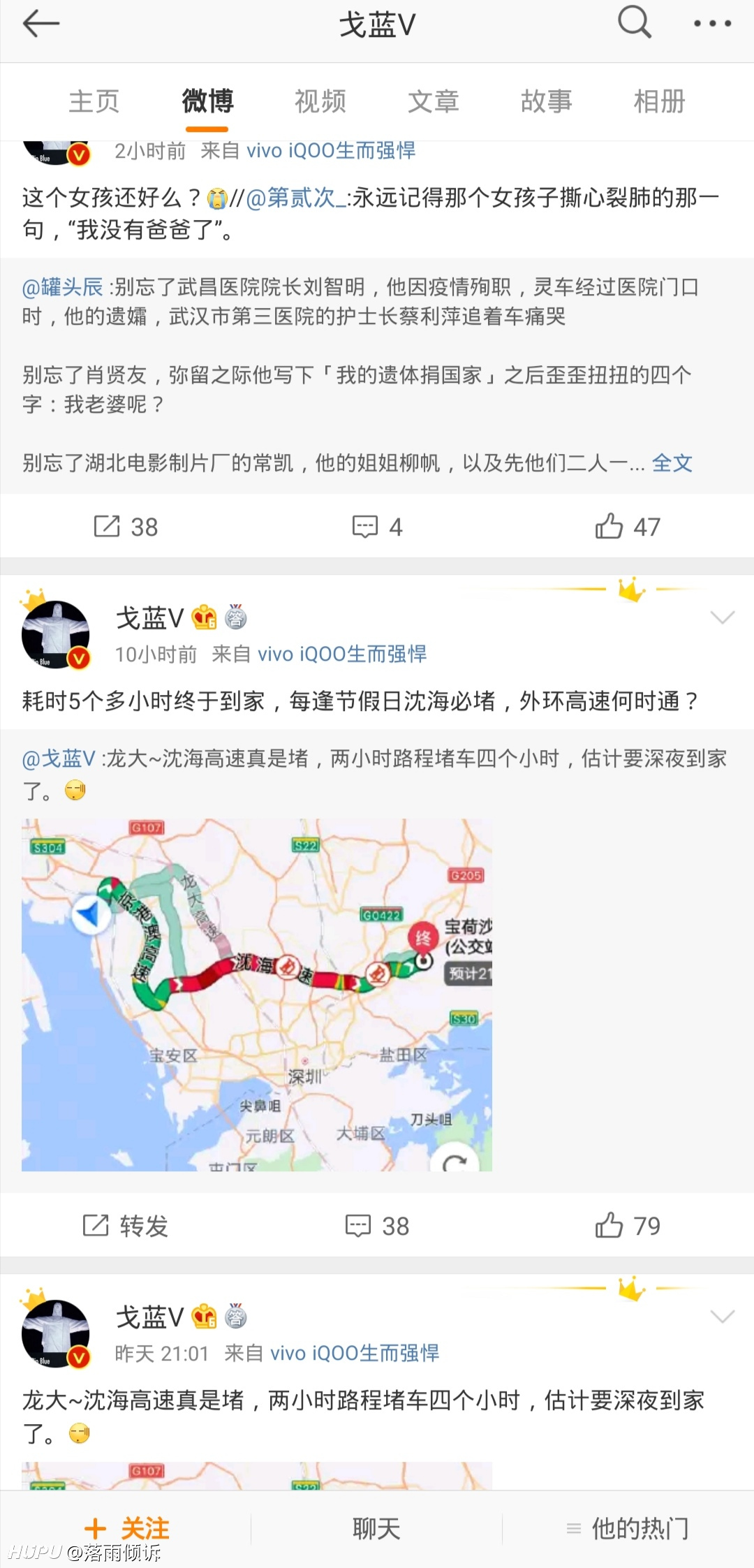Repost the post with 38 reposts
The width and height of the screenshot is (754, 1568).
tap(126, 527)
